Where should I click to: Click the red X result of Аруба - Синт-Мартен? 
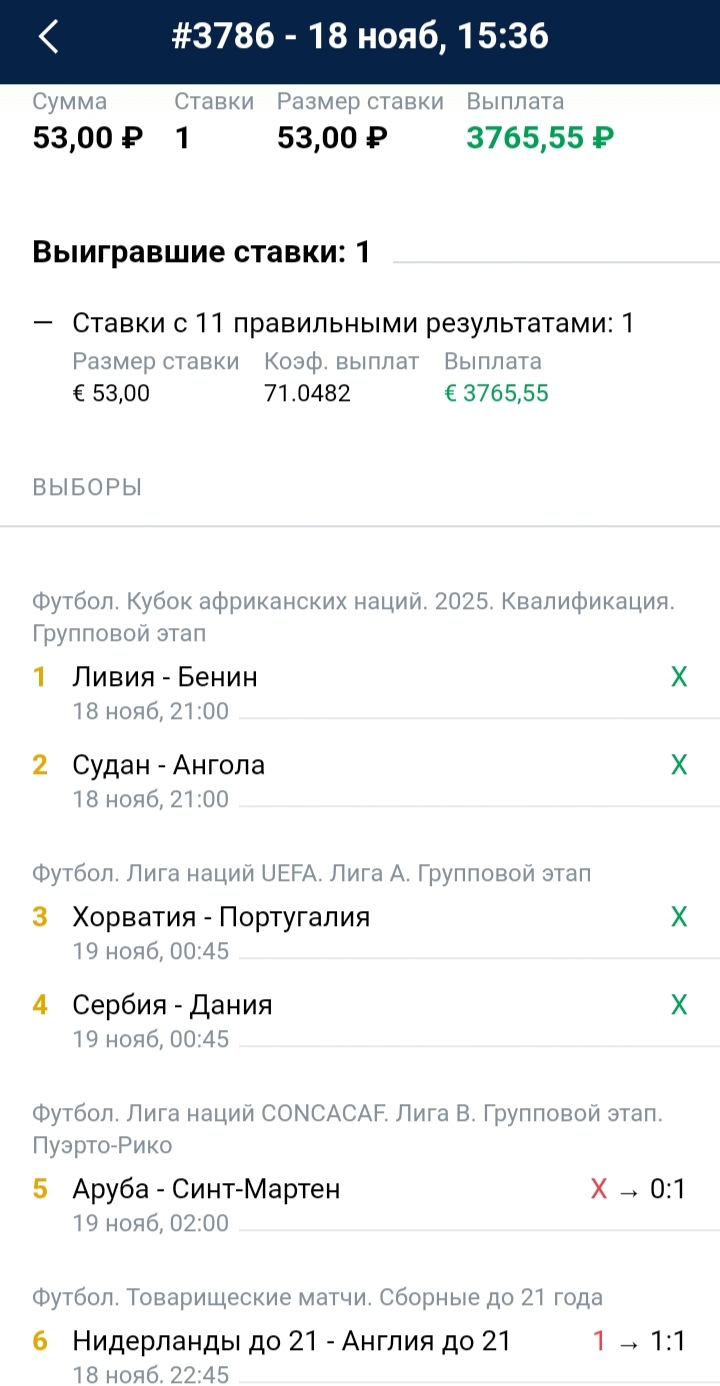(x=599, y=1189)
